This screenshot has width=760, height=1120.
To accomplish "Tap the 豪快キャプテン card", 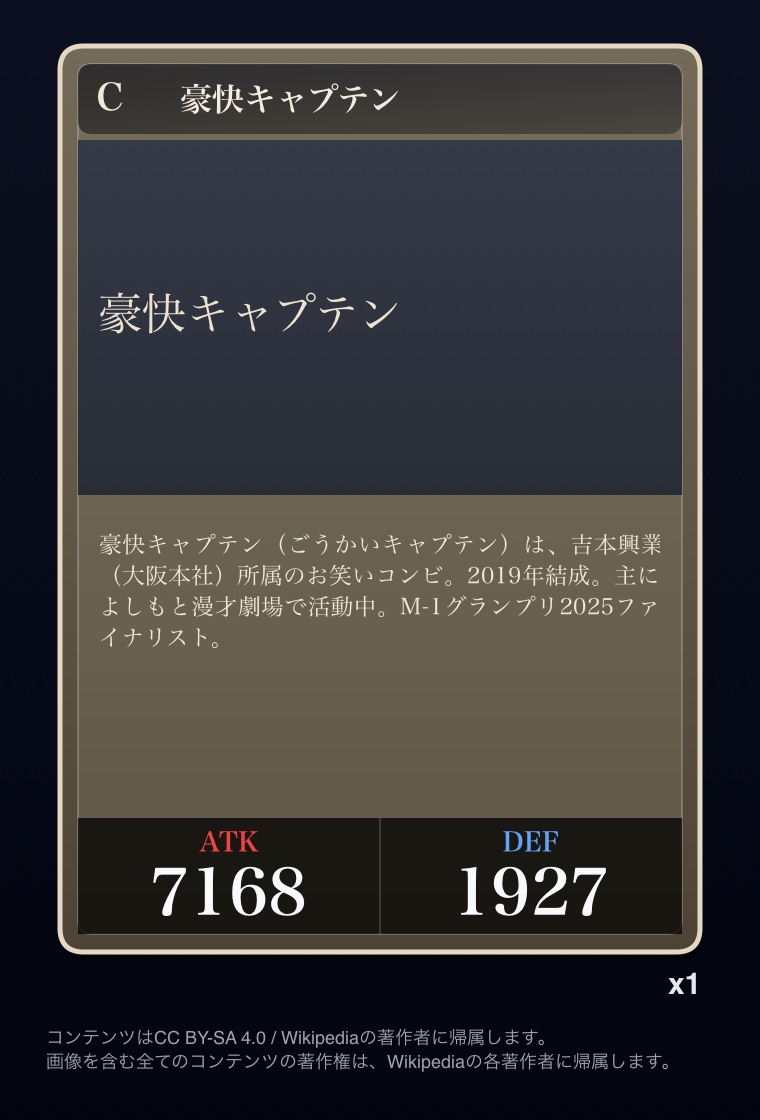I will [x=380, y=499].
